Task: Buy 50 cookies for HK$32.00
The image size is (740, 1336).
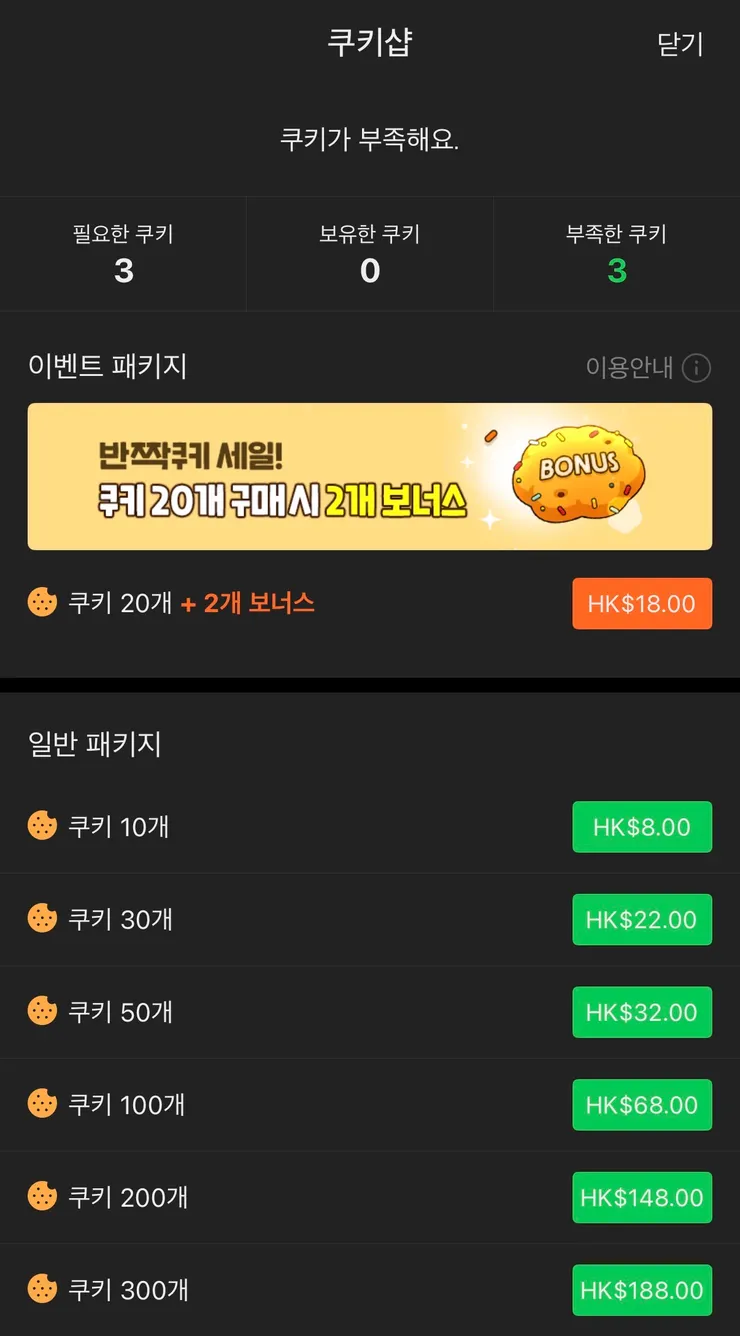Action: (642, 1012)
